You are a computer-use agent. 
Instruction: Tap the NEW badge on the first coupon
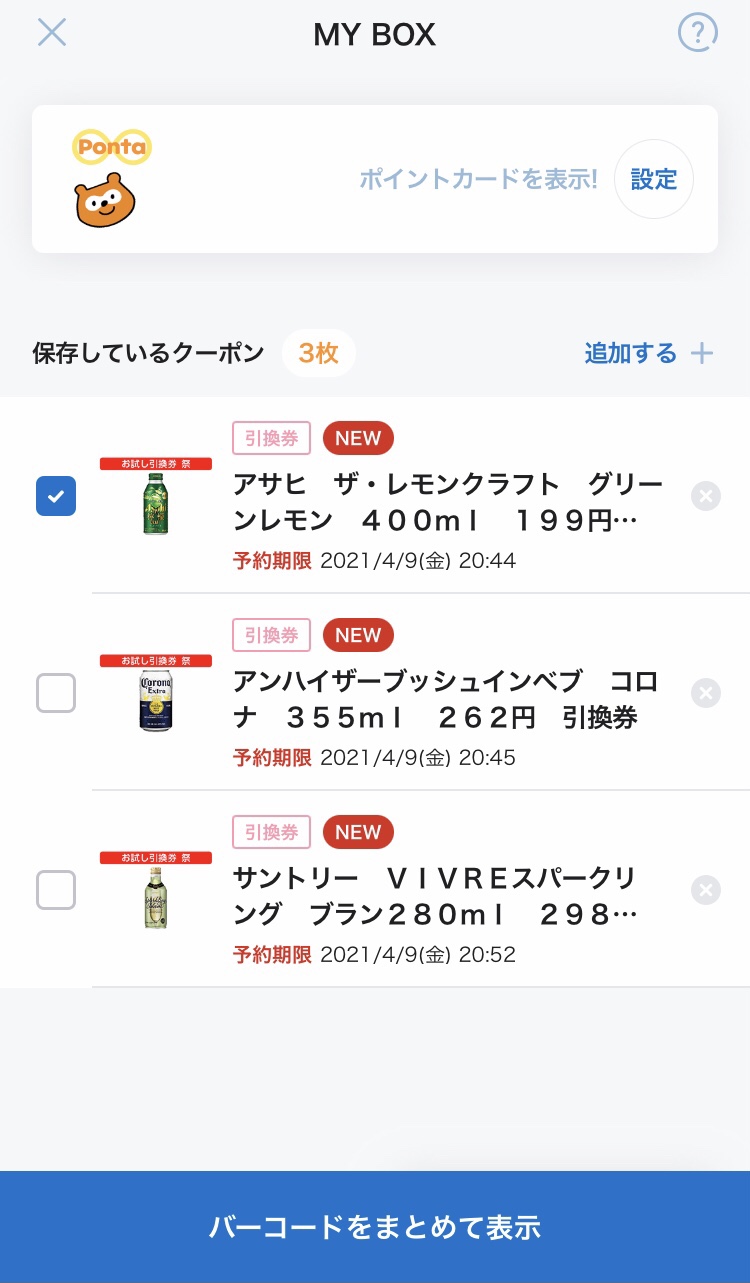tap(358, 437)
